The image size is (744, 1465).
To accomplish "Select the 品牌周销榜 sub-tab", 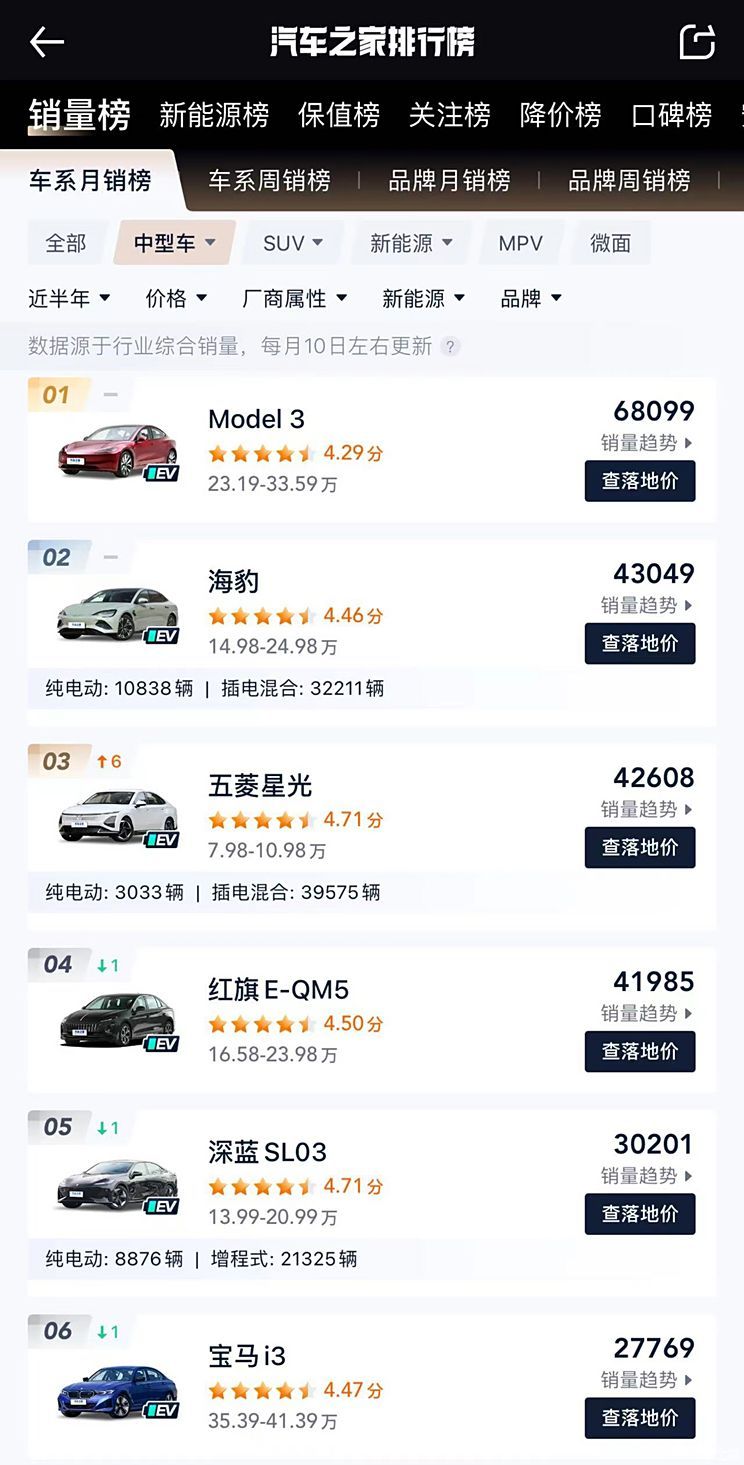I will coord(629,181).
